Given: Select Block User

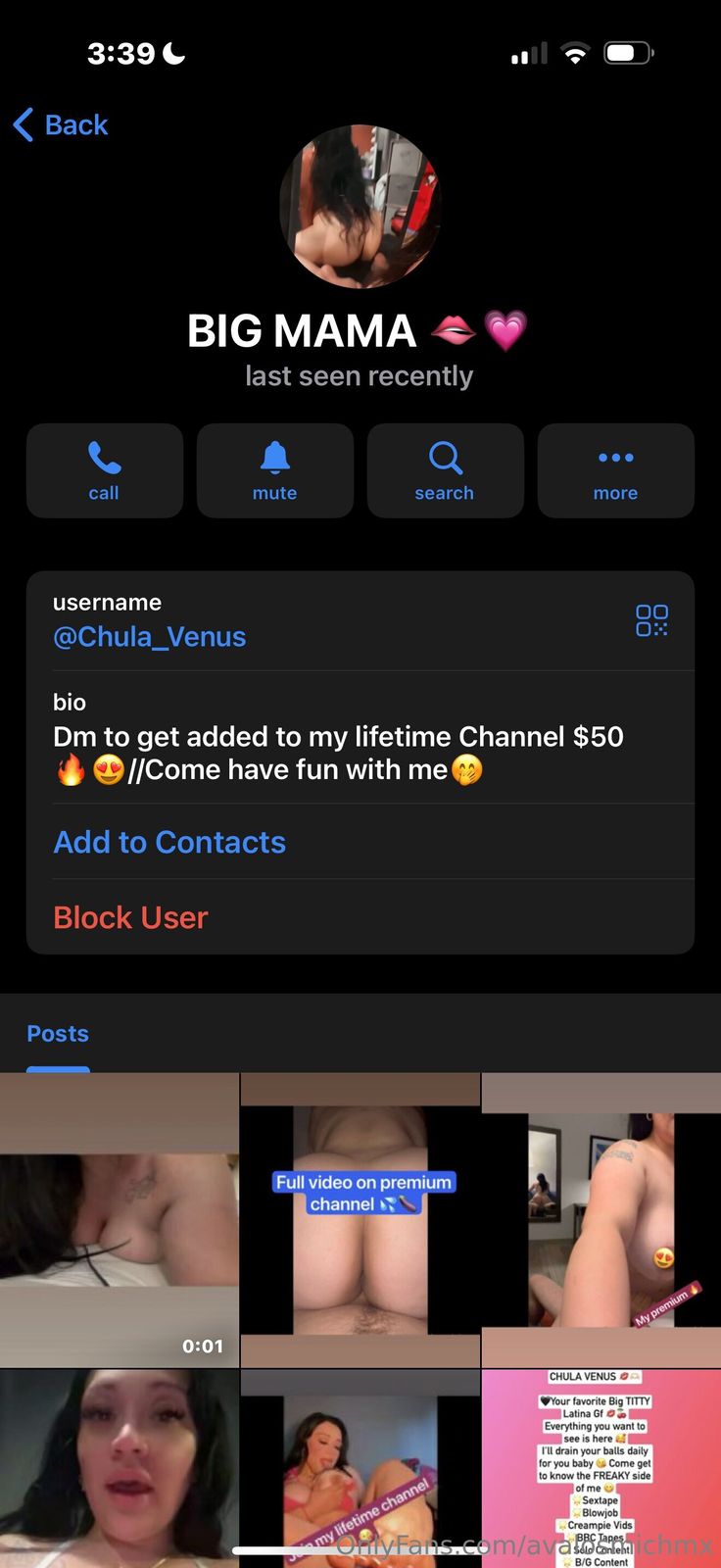Looking at the screenshot, I should 130,918.
